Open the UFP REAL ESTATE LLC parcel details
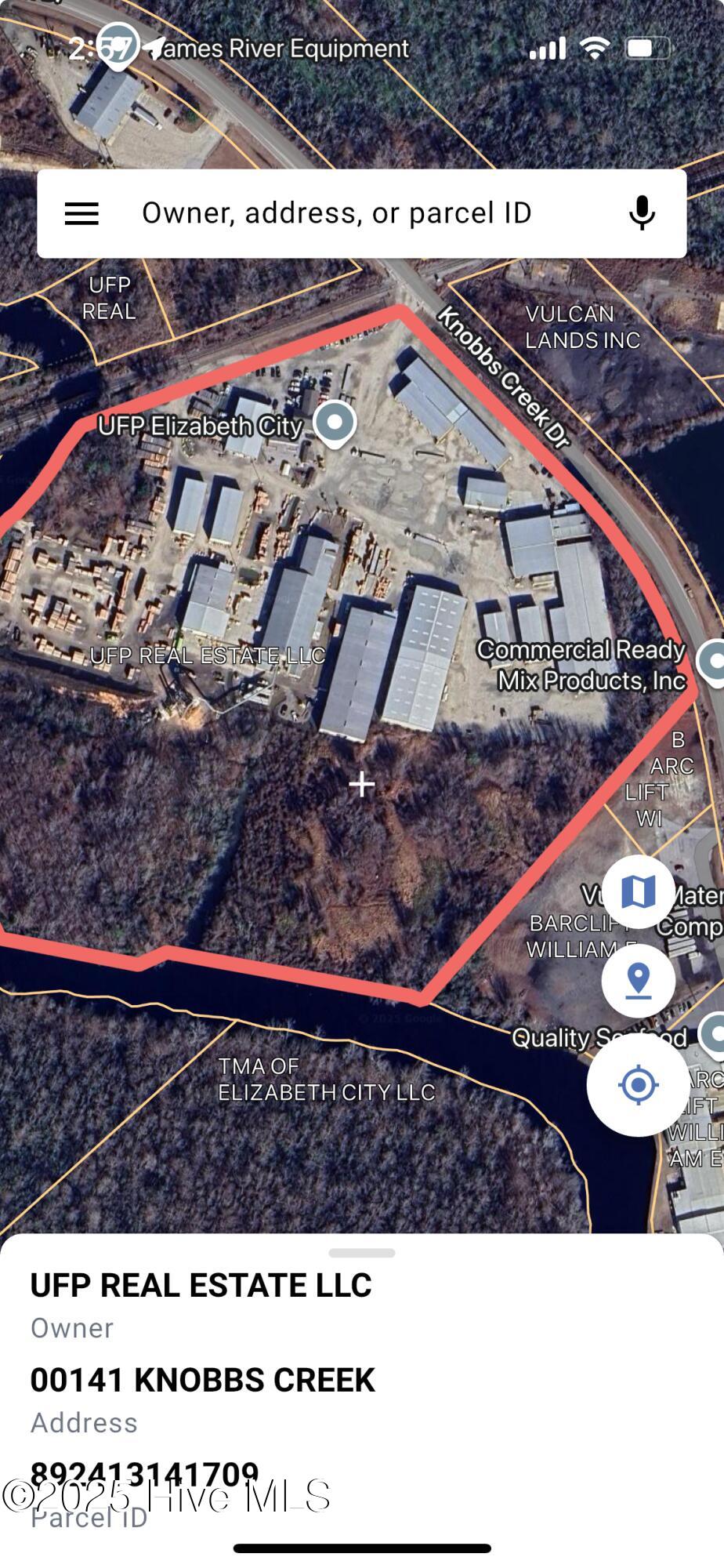The width and height of the screenshot is (724, 1568). coord(201,1286)
